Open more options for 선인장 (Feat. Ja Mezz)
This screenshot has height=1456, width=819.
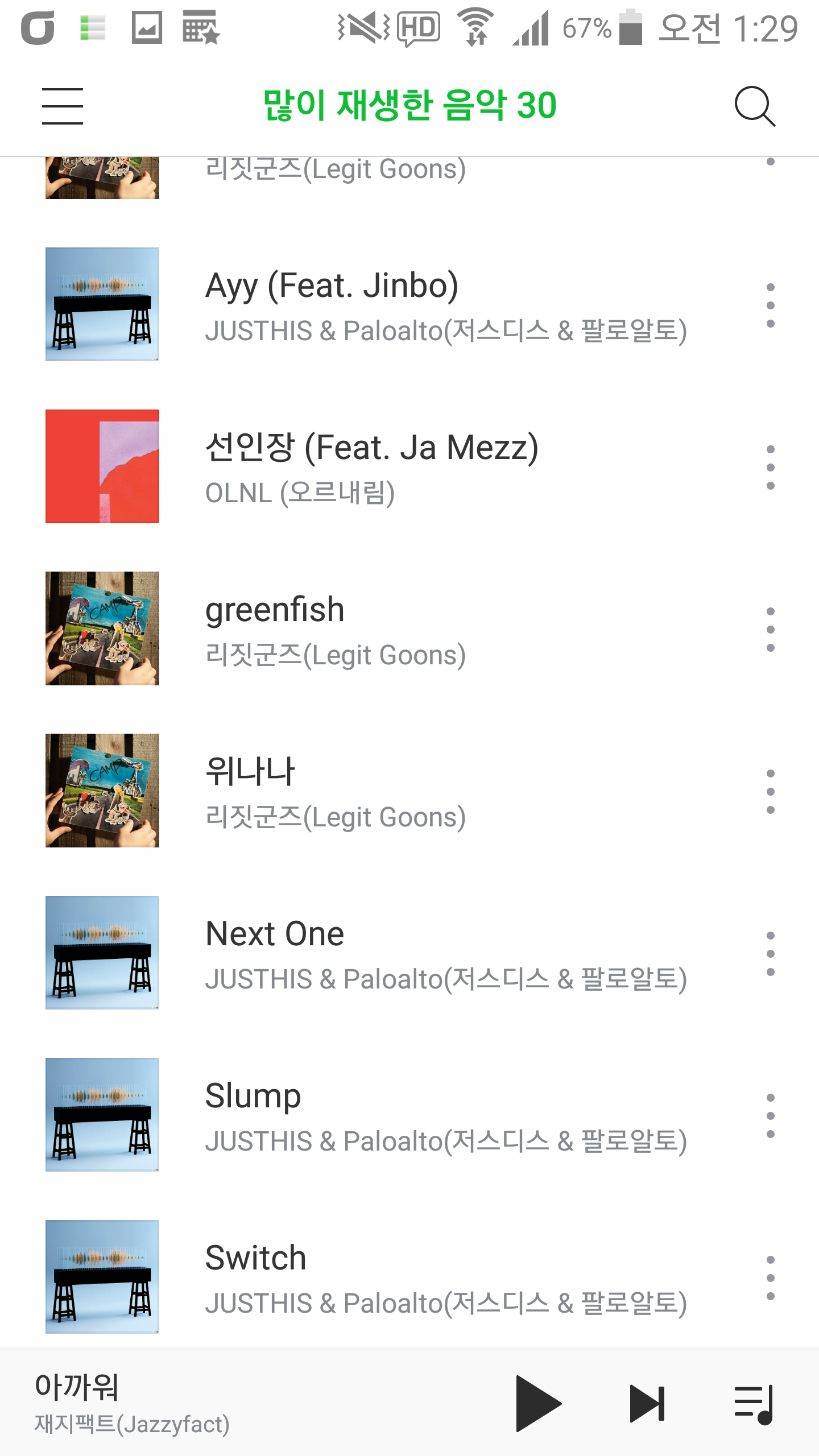coord(770,468)
